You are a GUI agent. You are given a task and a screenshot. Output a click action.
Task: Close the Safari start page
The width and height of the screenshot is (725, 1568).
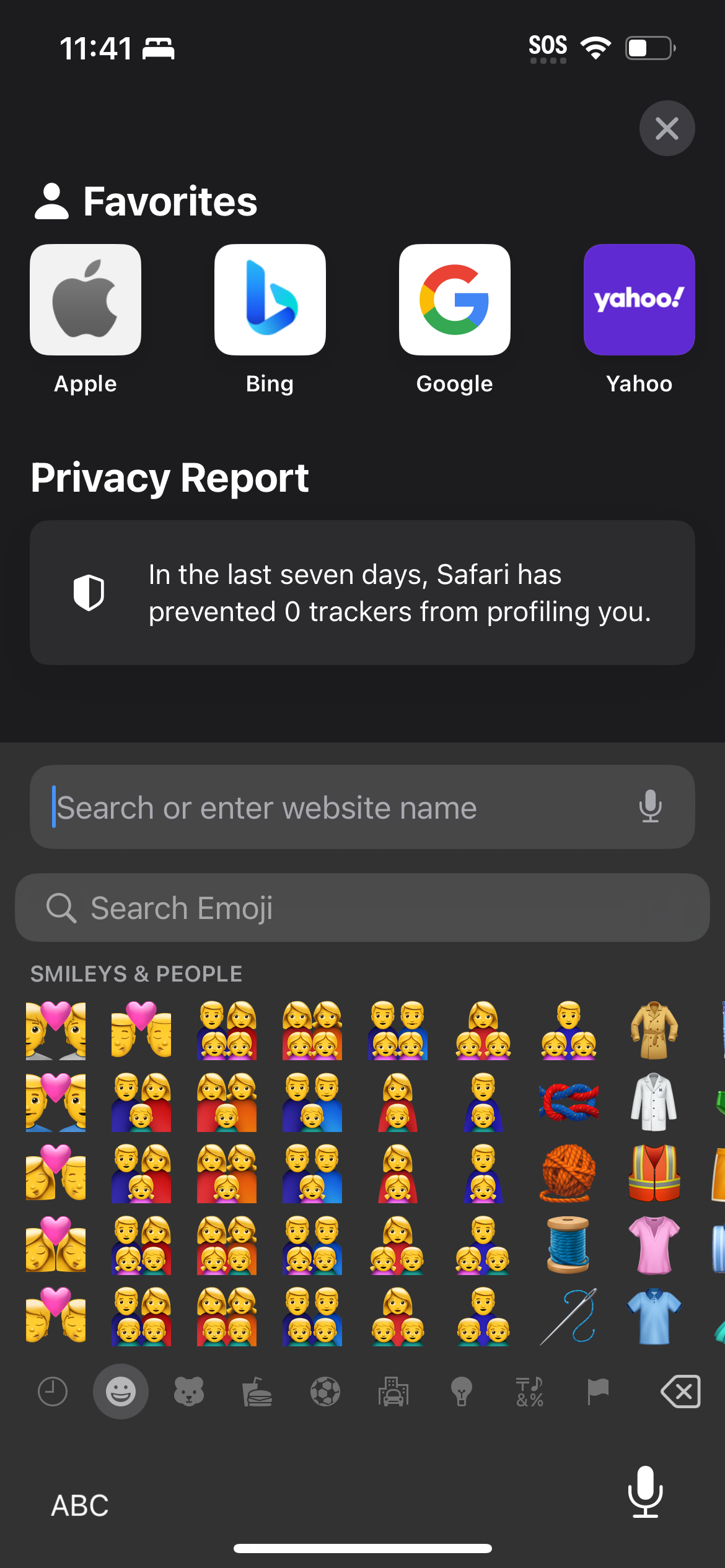pos(667,128)
